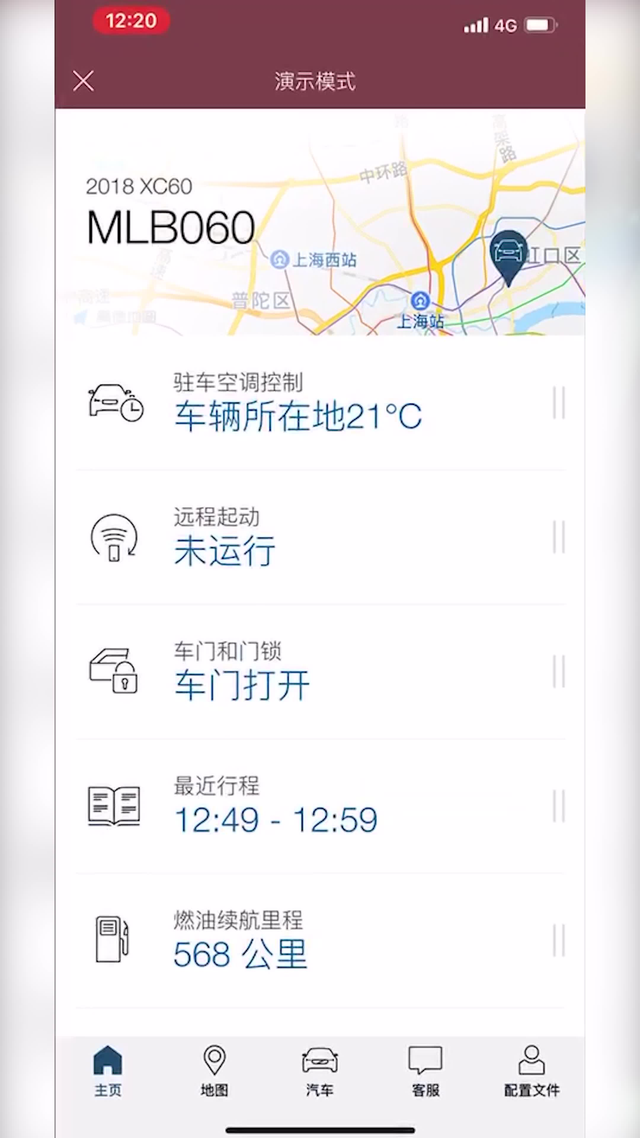This screenshot has height=1138, width=640.
Task: Open 燃油续航里程 fuel range row
Action: (320, 940)
